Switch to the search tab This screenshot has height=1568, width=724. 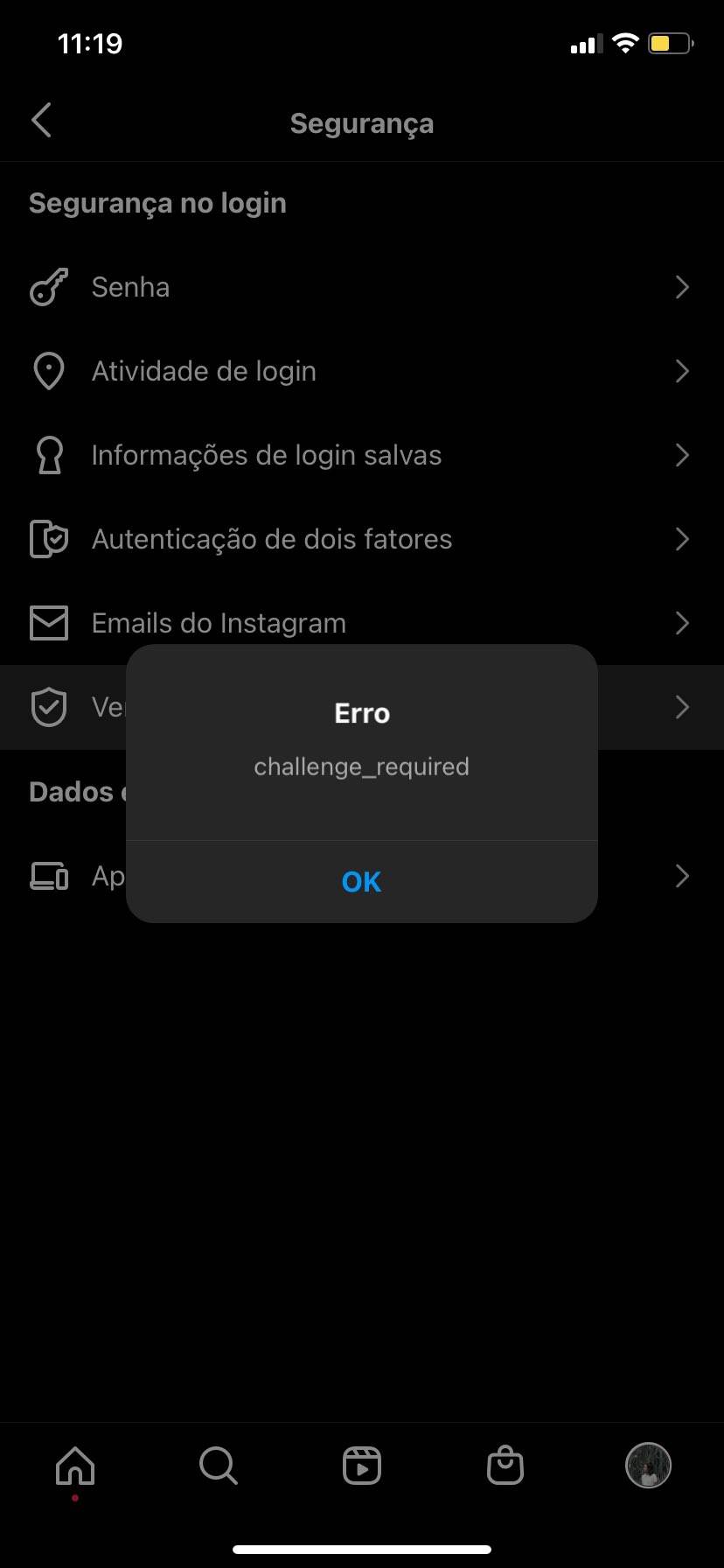(218, 1465)
